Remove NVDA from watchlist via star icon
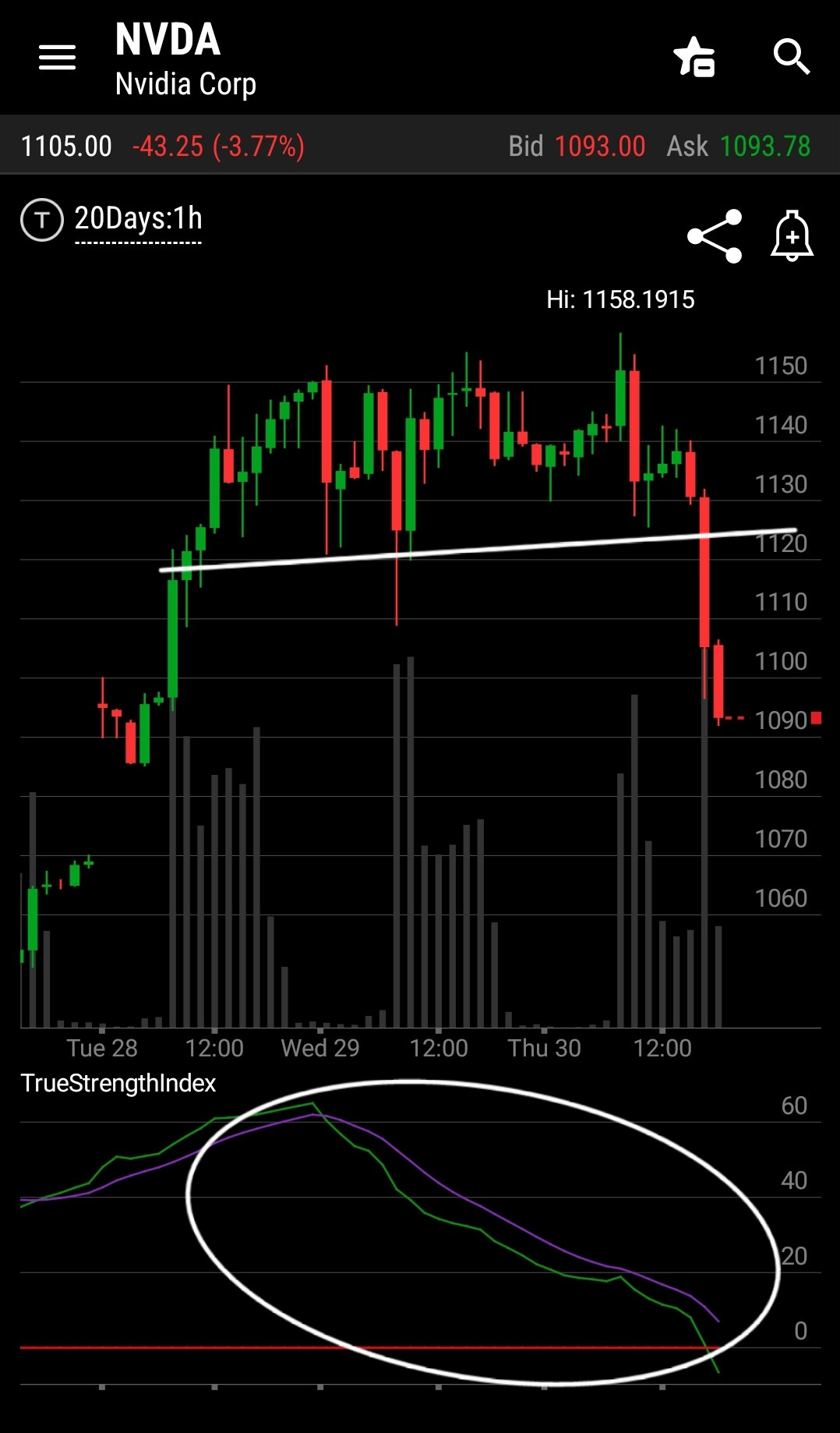This screenshot has height=1433, width=840. 694,57
